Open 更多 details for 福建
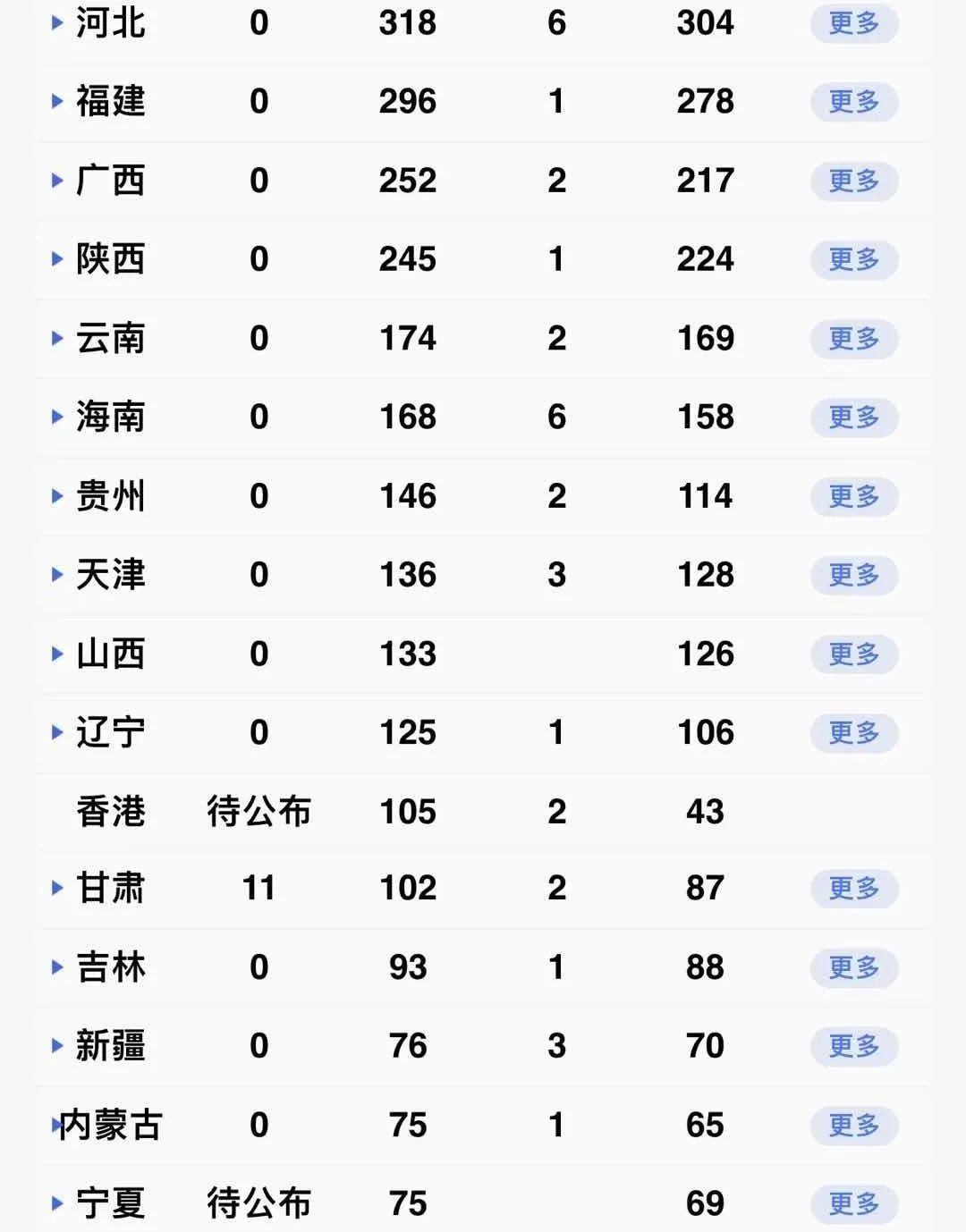Image resolution: width=966 pixels, height=1232 pixels. click(853, 102)
